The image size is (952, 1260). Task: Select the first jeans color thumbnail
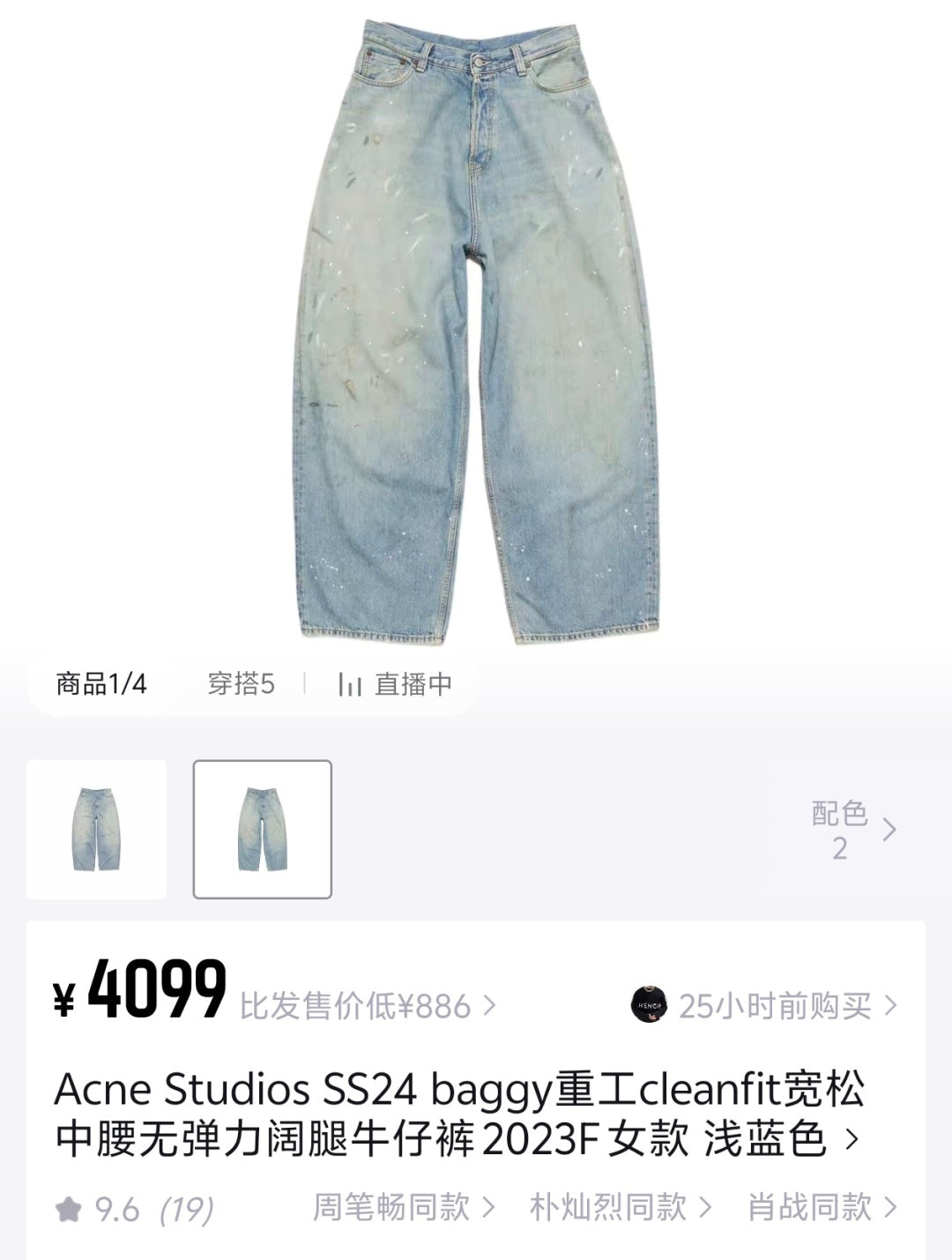click(x=96, y=830)
